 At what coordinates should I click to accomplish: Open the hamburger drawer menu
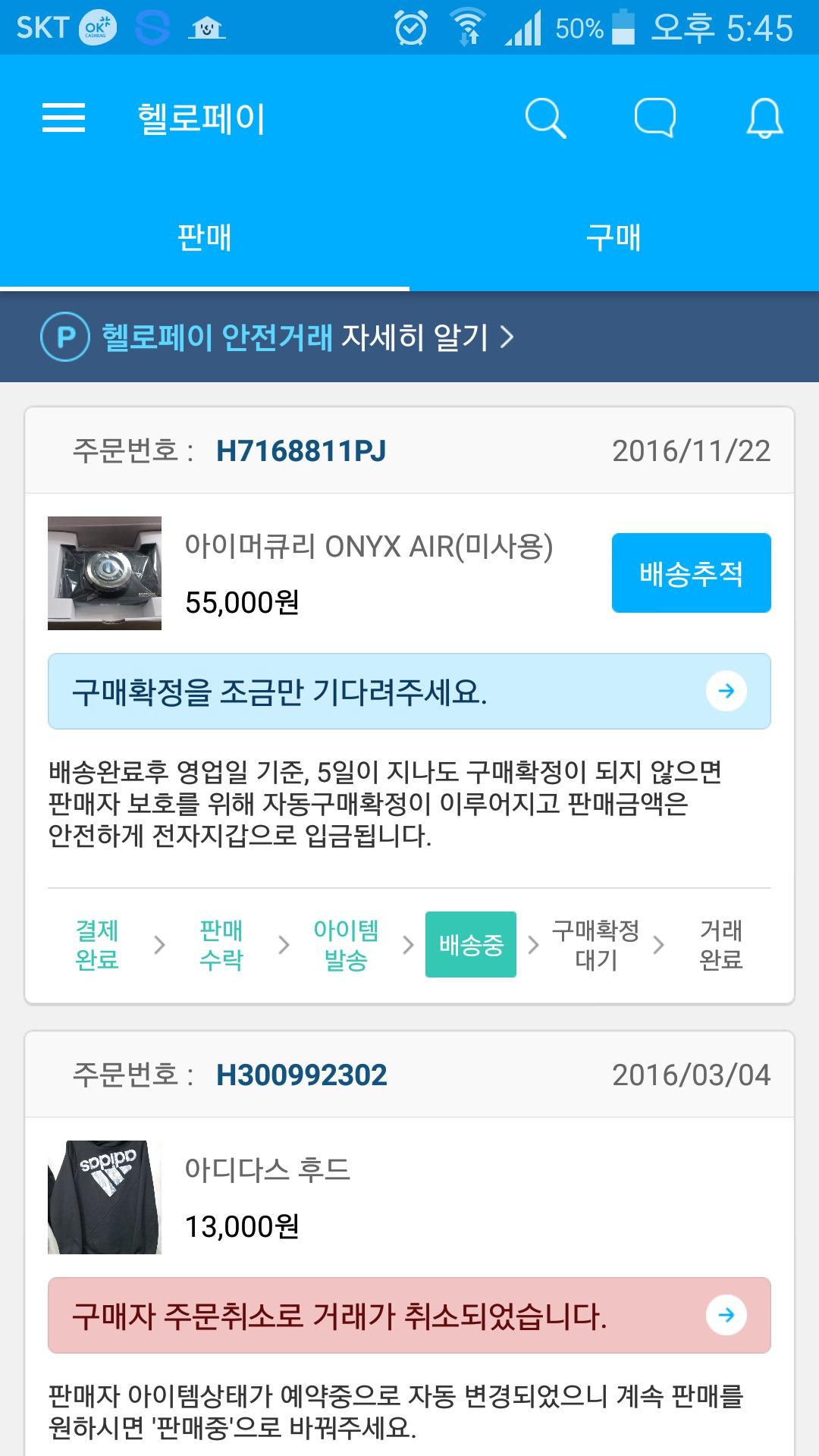(64, 118)
